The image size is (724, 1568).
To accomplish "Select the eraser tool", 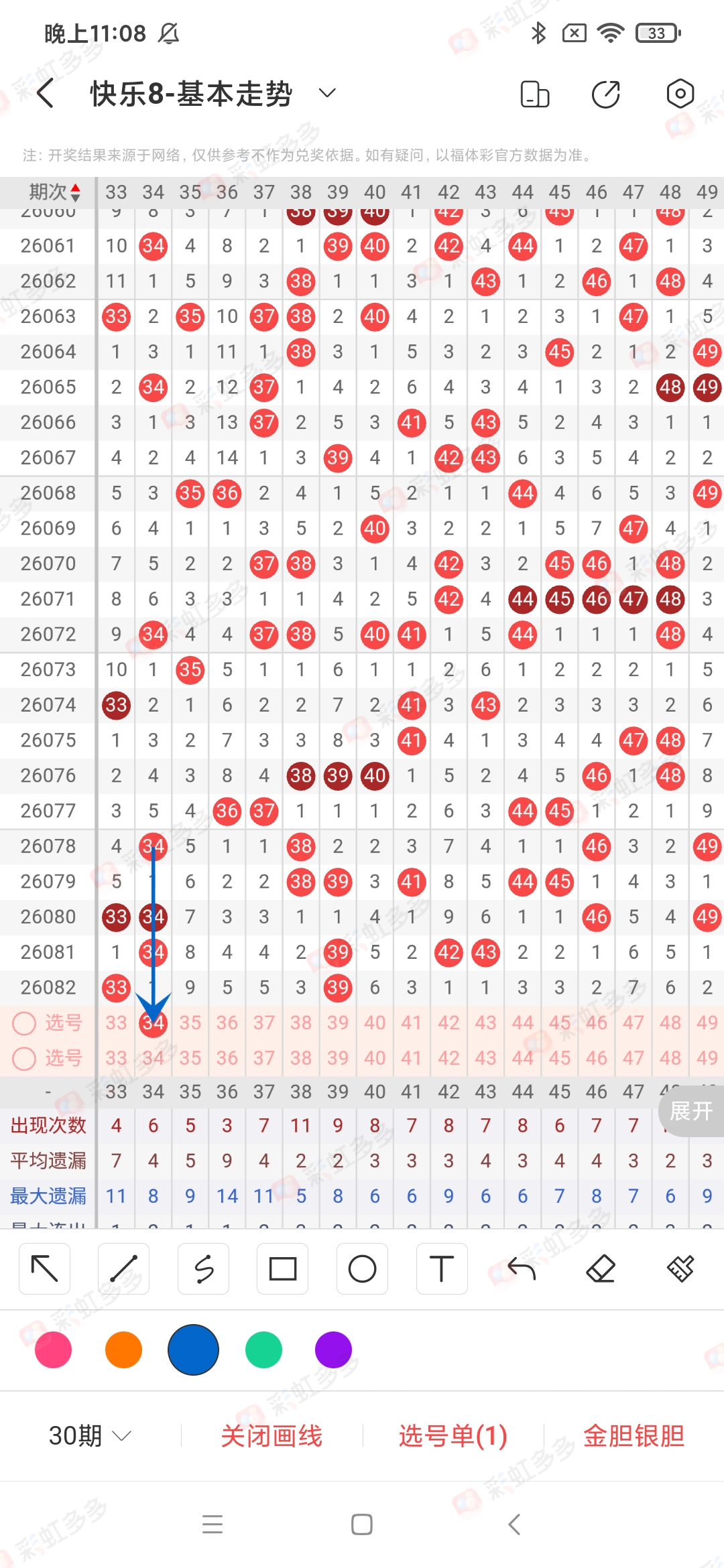I will [601, 1268].
